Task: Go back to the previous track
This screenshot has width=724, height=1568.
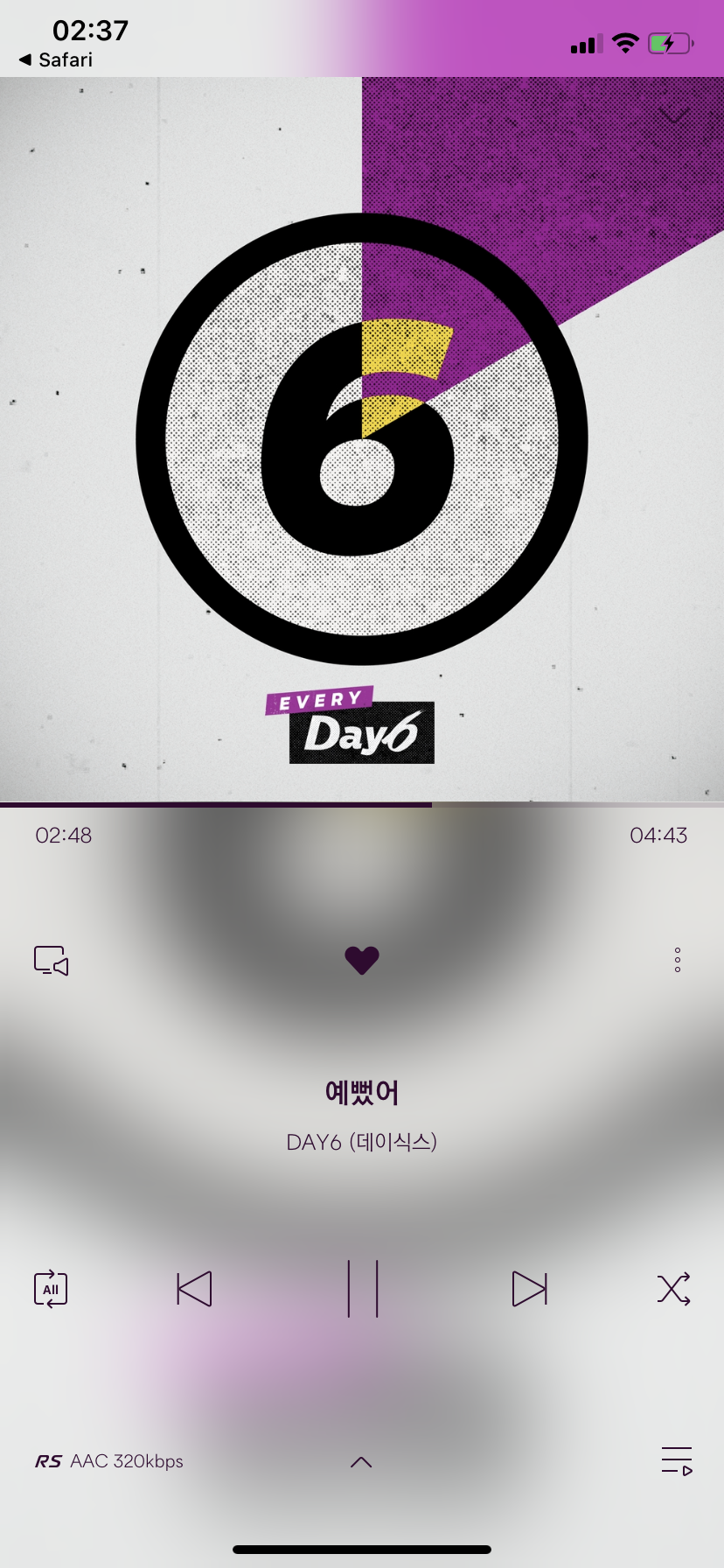Action: pyautogui.click(x=194, y=1288)
